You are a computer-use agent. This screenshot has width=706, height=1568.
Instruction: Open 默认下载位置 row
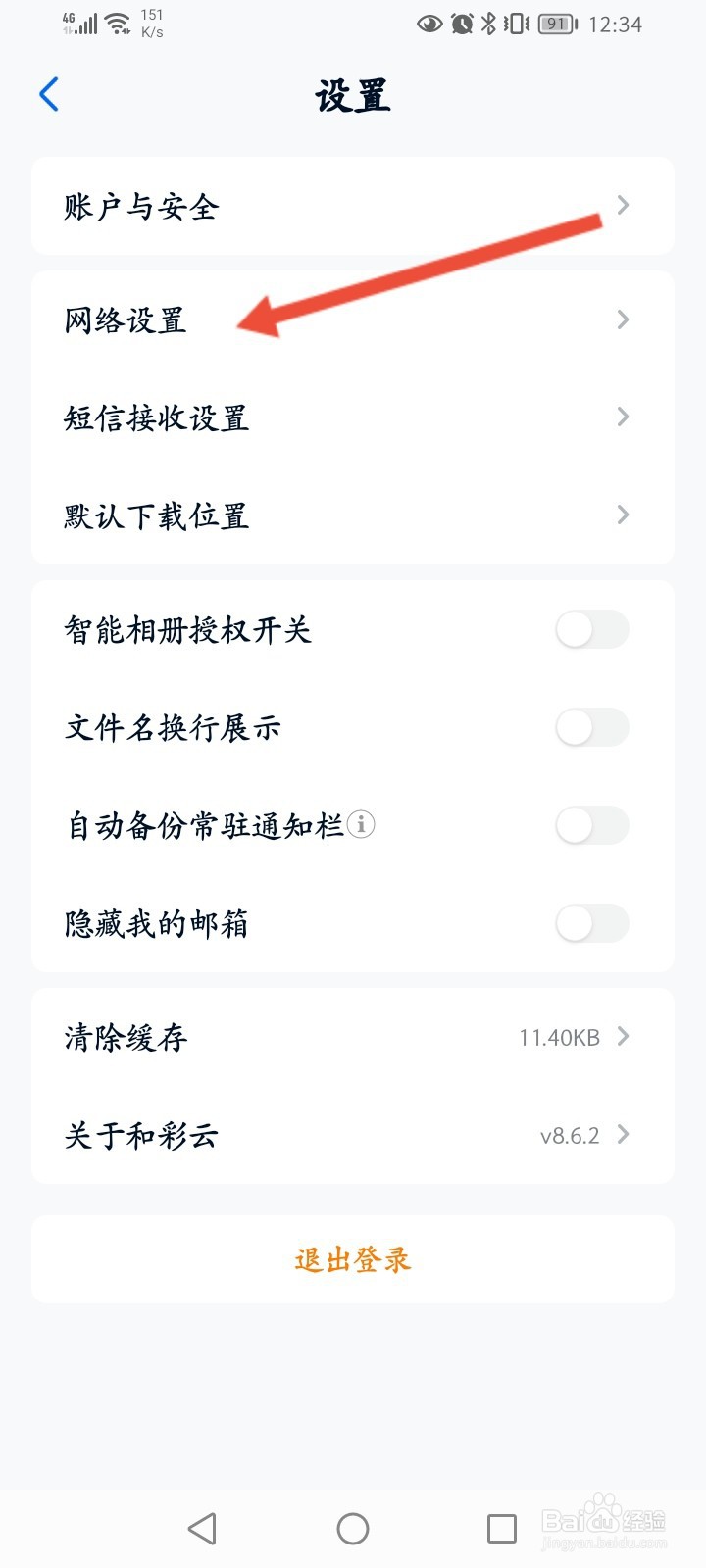click(352, 516)
